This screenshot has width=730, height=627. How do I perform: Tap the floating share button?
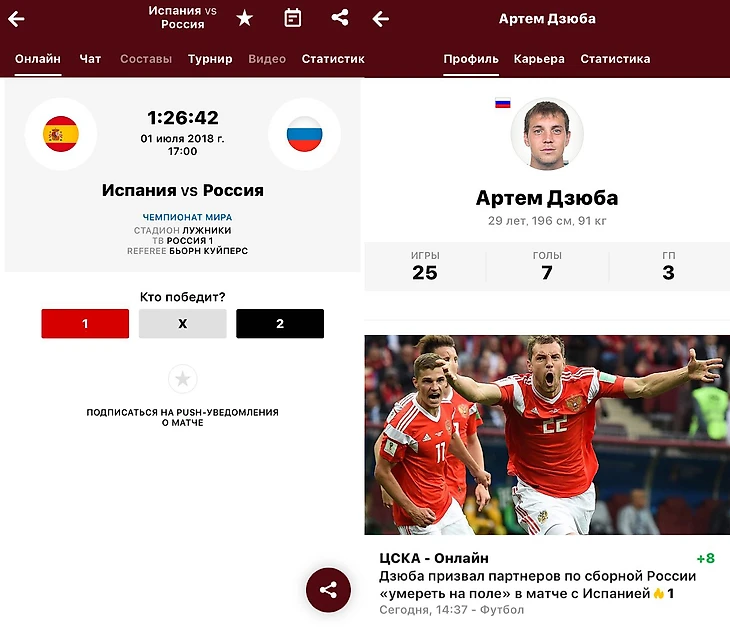click(328, 590)
